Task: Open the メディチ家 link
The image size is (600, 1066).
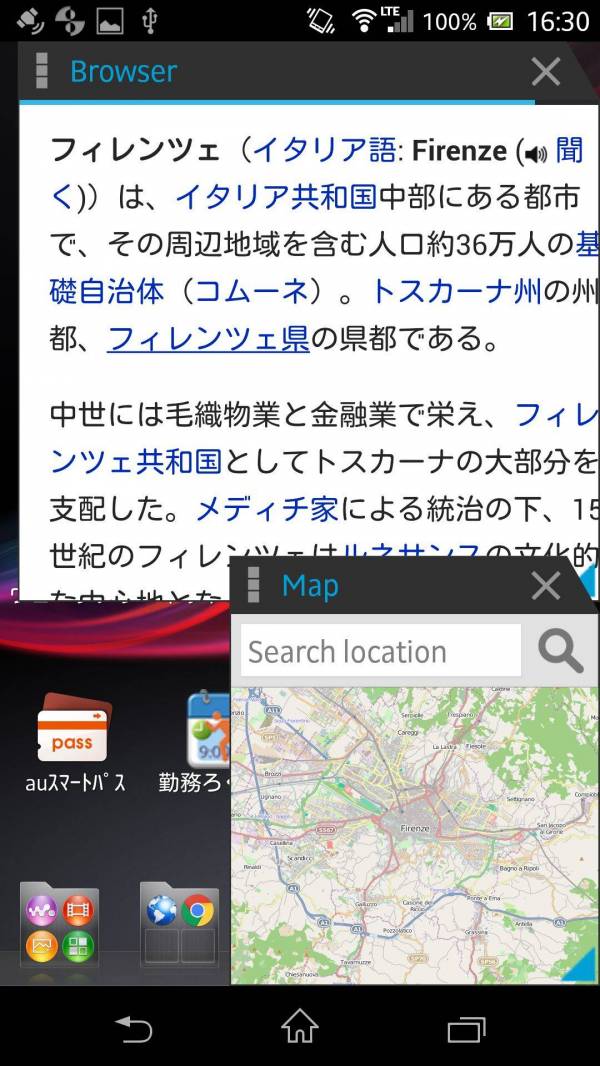Action: pyautogui.click(x=266, y=510)
